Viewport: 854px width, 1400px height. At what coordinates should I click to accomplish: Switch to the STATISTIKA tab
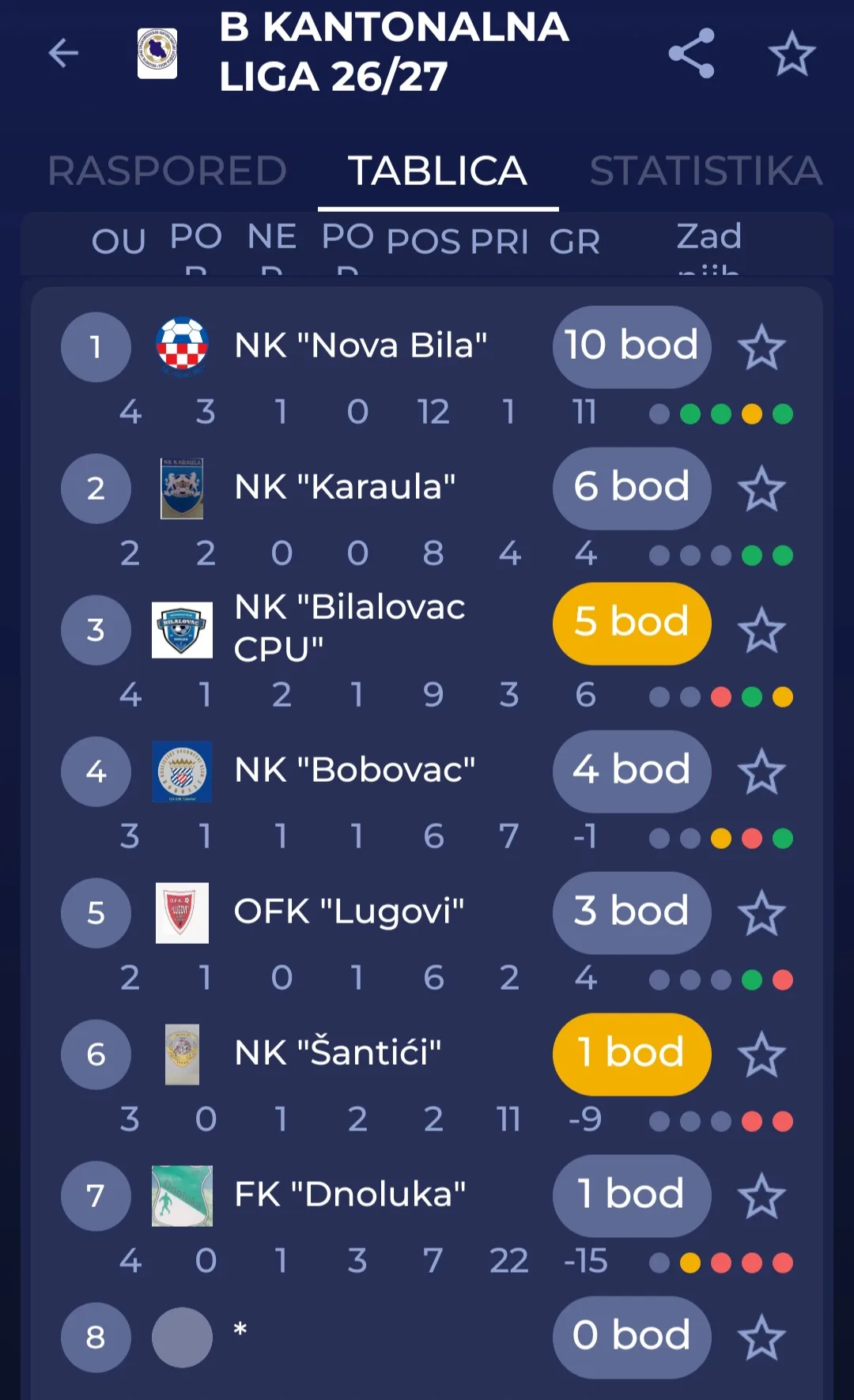(706, 171)
